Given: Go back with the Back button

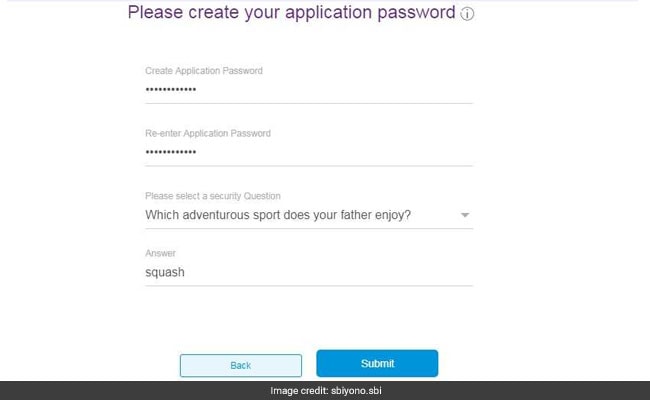Looking at the screenshot, I should [x=240, y=365].
